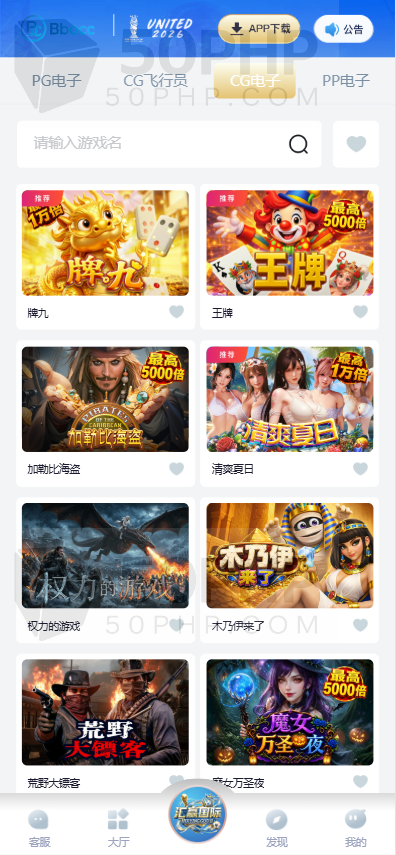The height and width of the screenshot is (855, 396).
Task: Open the 加勒比海盗 game card
Action: 105,413
